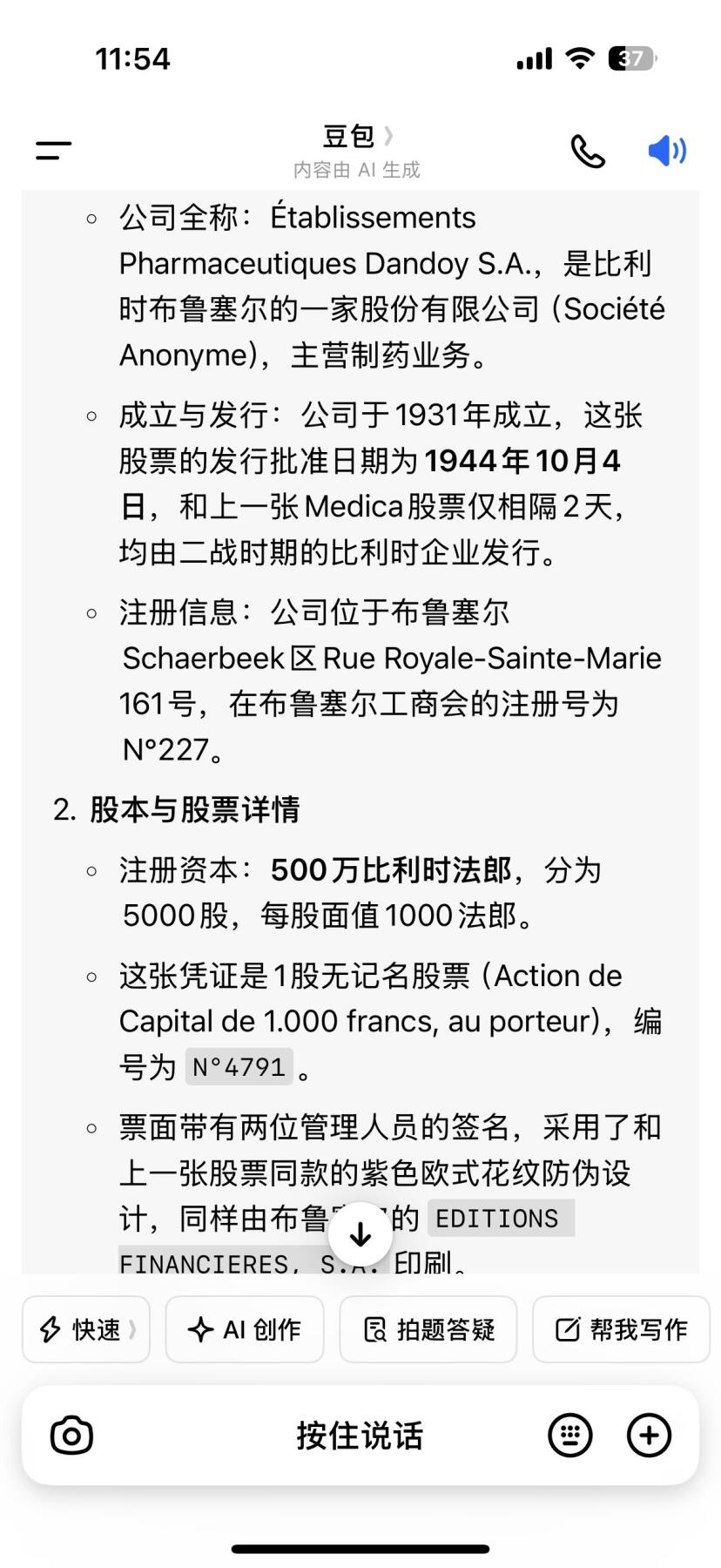Tap the highlighted N°4791 code snippet
721x1568 pixels.
tap(239, 1066)
